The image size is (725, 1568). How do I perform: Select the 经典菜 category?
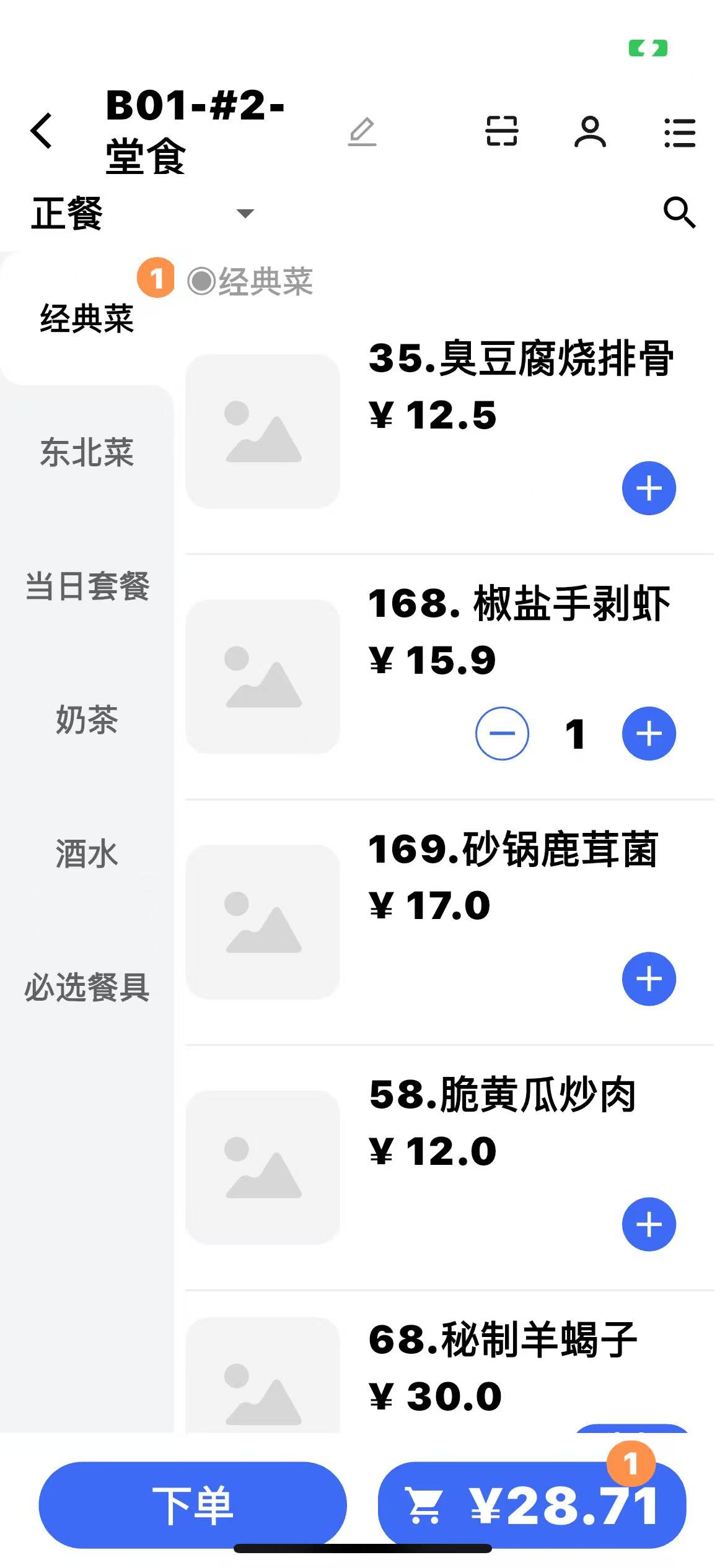pos(87,318)
